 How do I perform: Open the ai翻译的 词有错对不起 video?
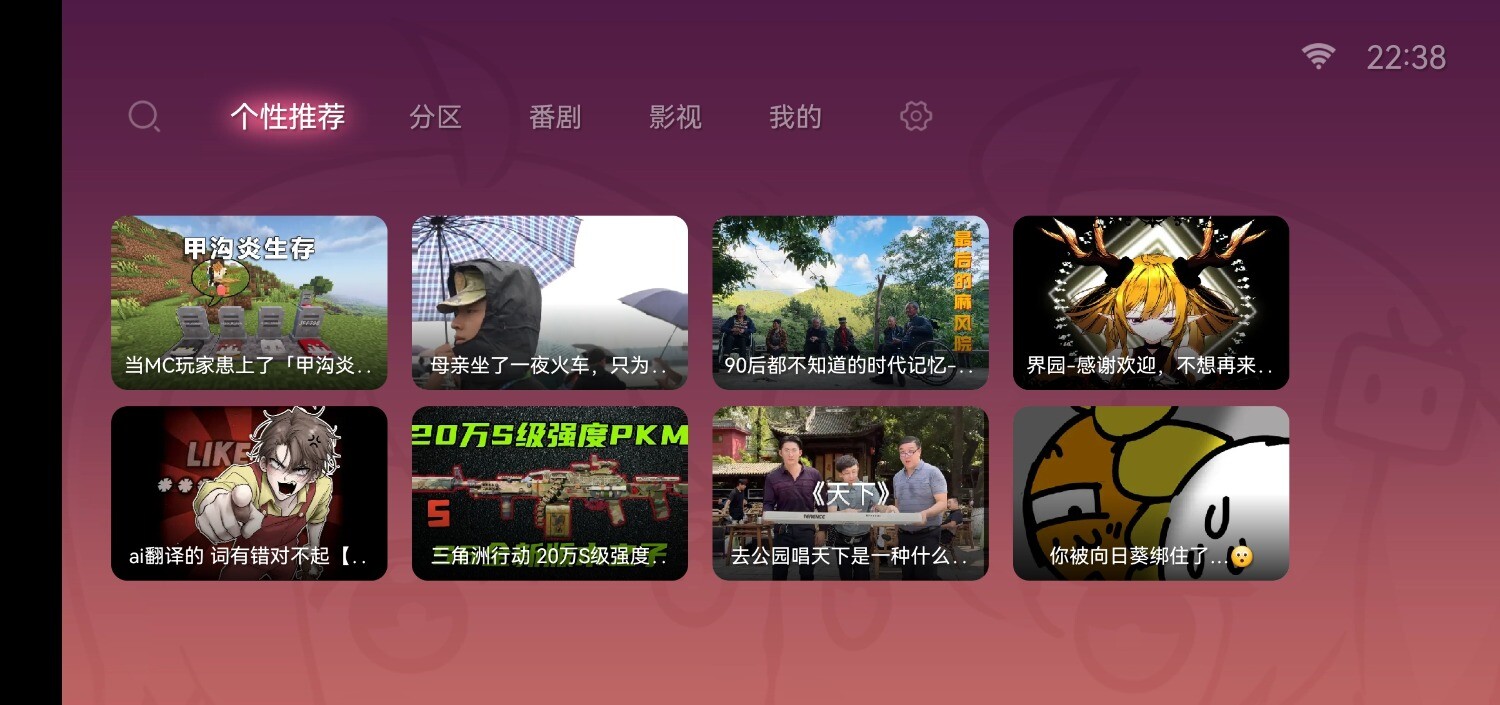pyautogui.click(x=249, y=492)
